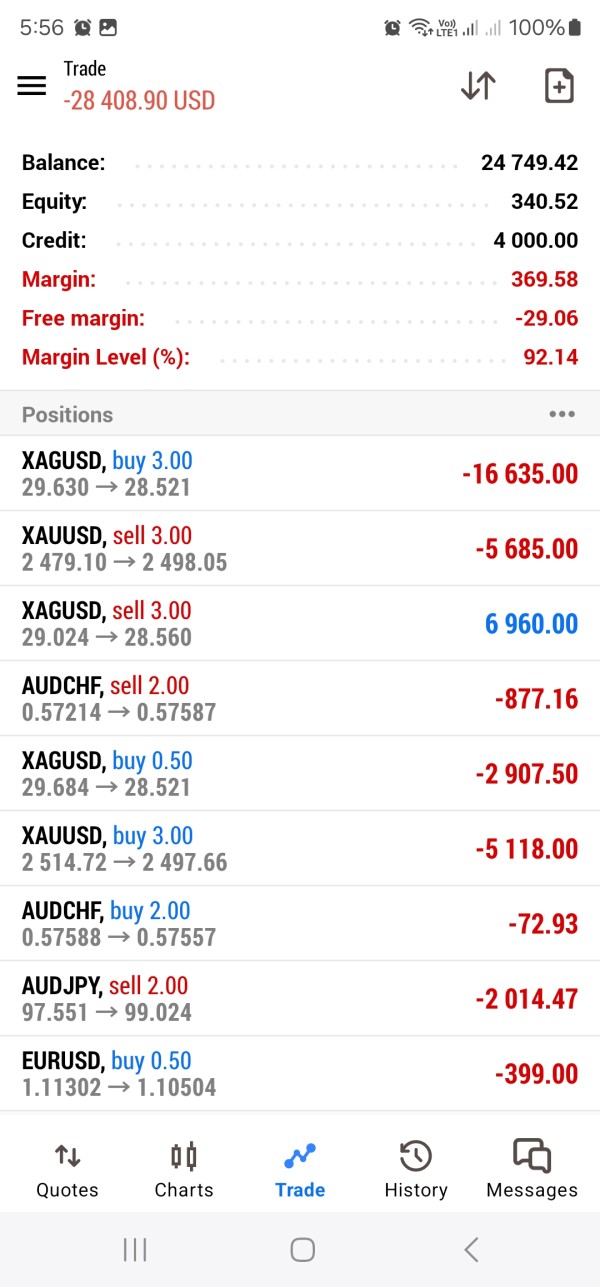Select the Trade tab
Viewport: 600px width, 1287px height.
[300, 1170]
